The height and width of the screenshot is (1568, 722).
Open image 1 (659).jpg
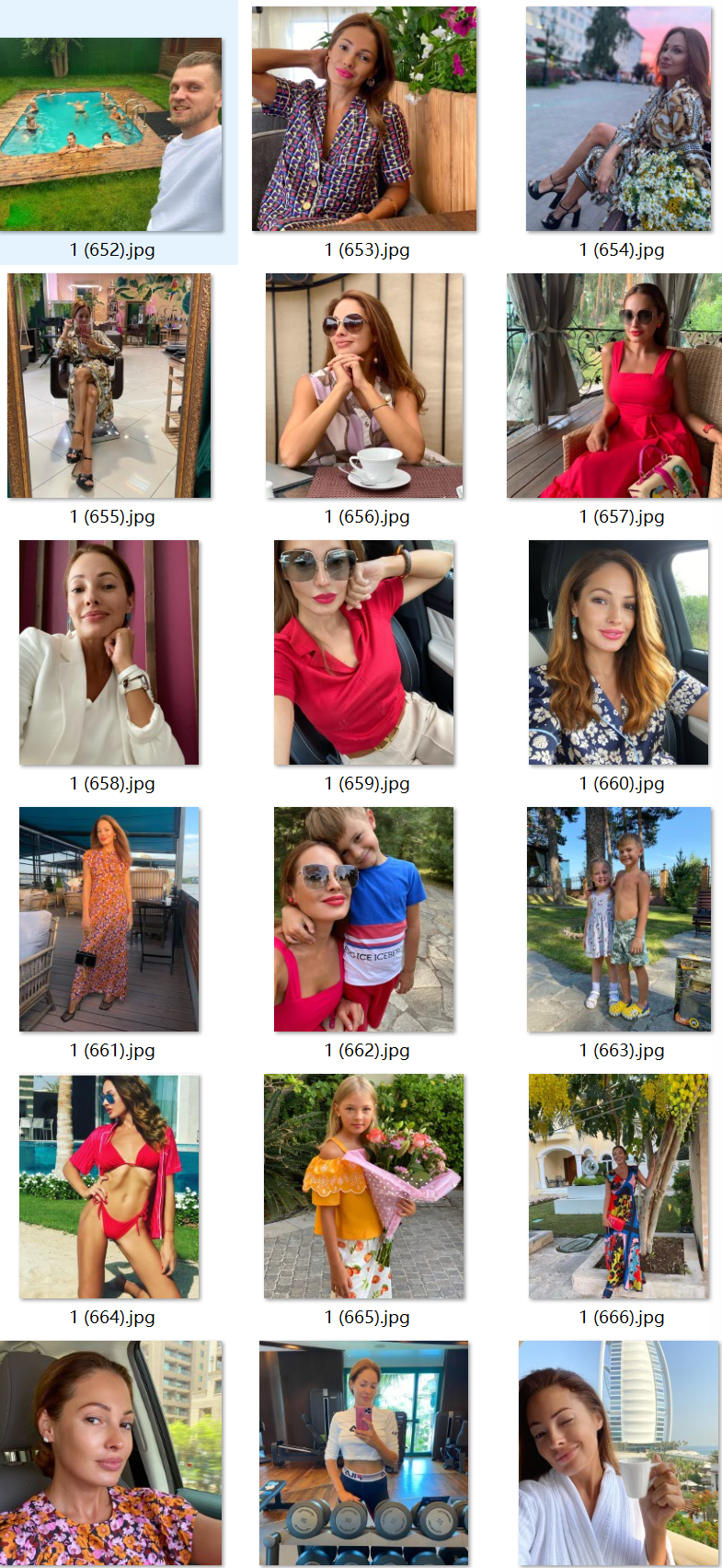(364, 652)
